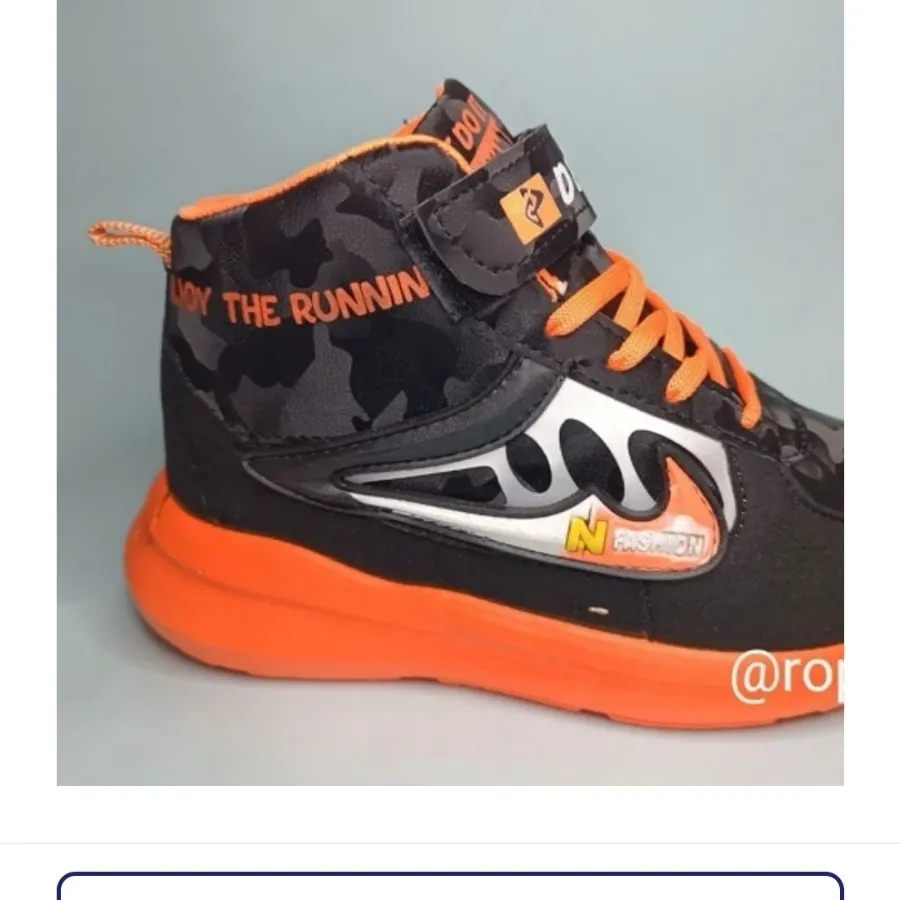Image resolution: width=900 pixels, height=900 pixels.
Task: Open the orange and black sneaker photo
Action: tap(450, 392)
